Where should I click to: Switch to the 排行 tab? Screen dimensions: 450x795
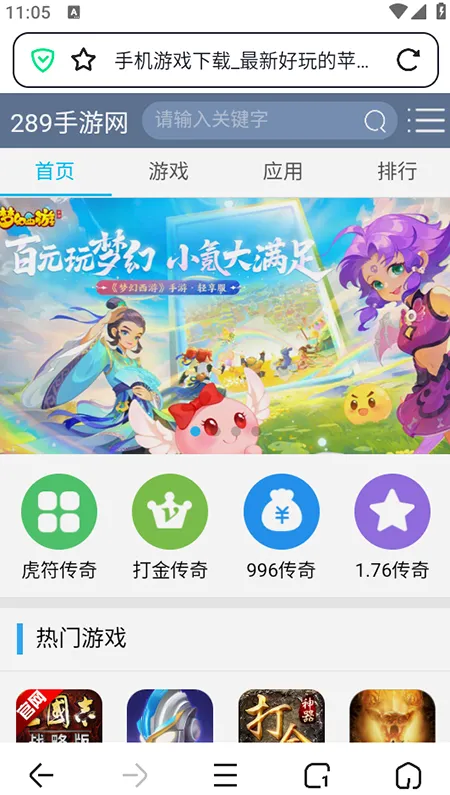397,171
